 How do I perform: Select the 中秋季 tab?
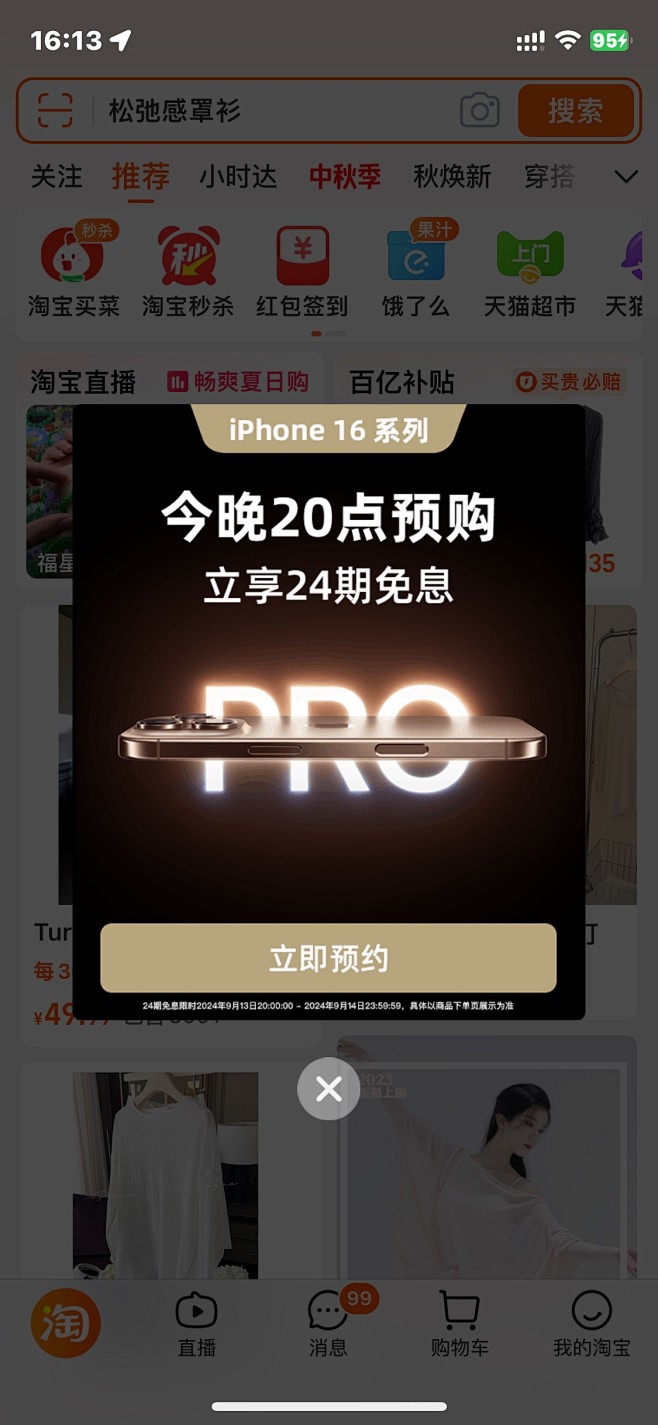[x=345, y=177]
